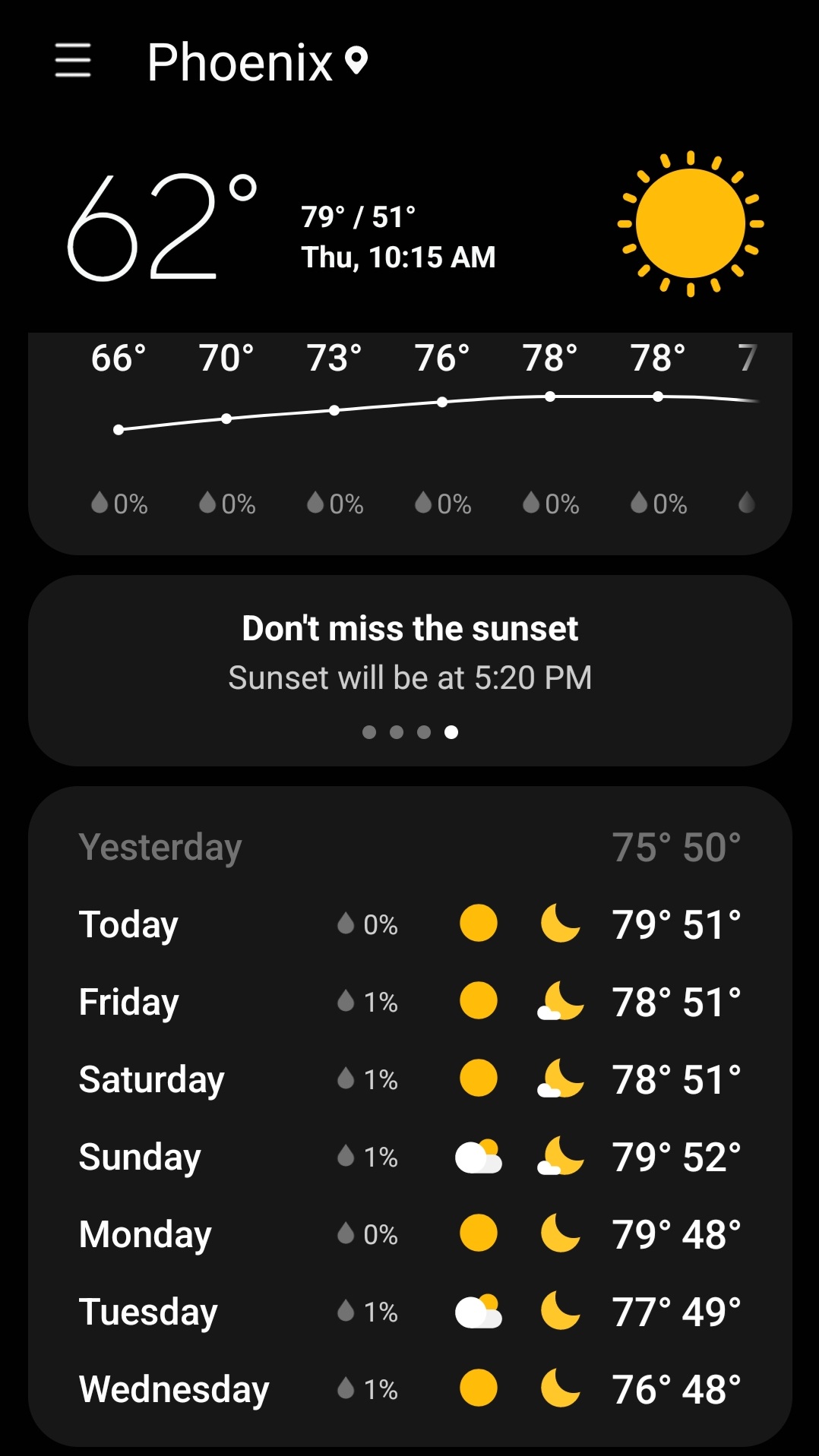View Wednesday's forecast details
The width and height of the screenshot is (819, 1456).
point(410,1389)
